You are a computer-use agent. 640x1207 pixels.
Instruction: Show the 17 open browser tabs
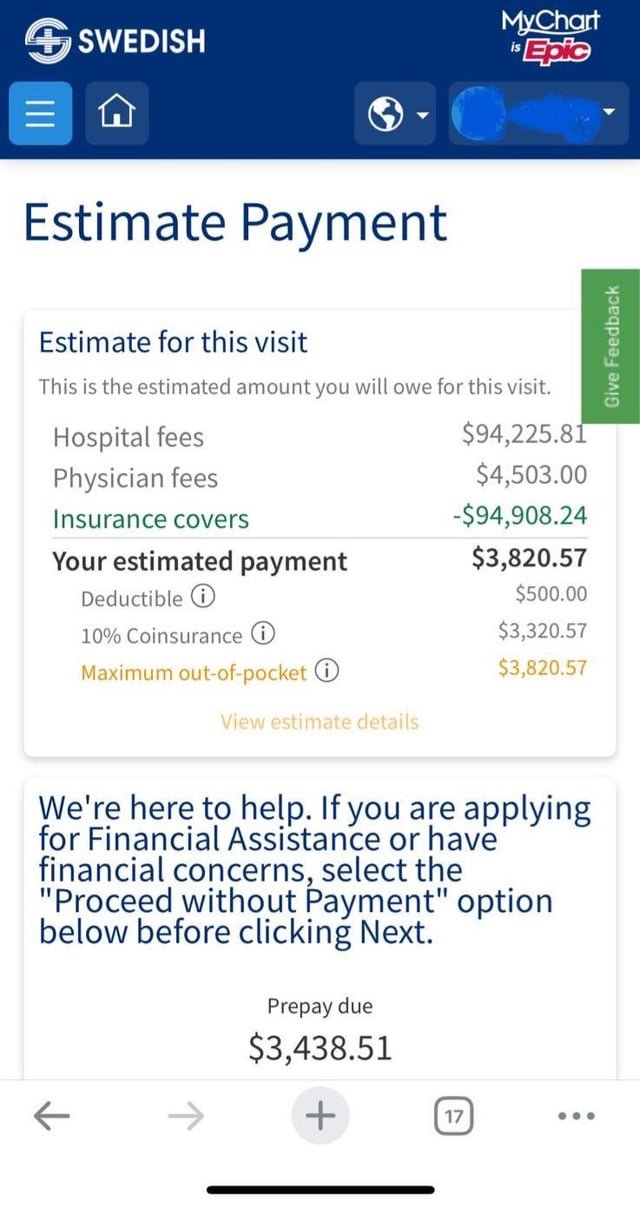pos(454,1116)
